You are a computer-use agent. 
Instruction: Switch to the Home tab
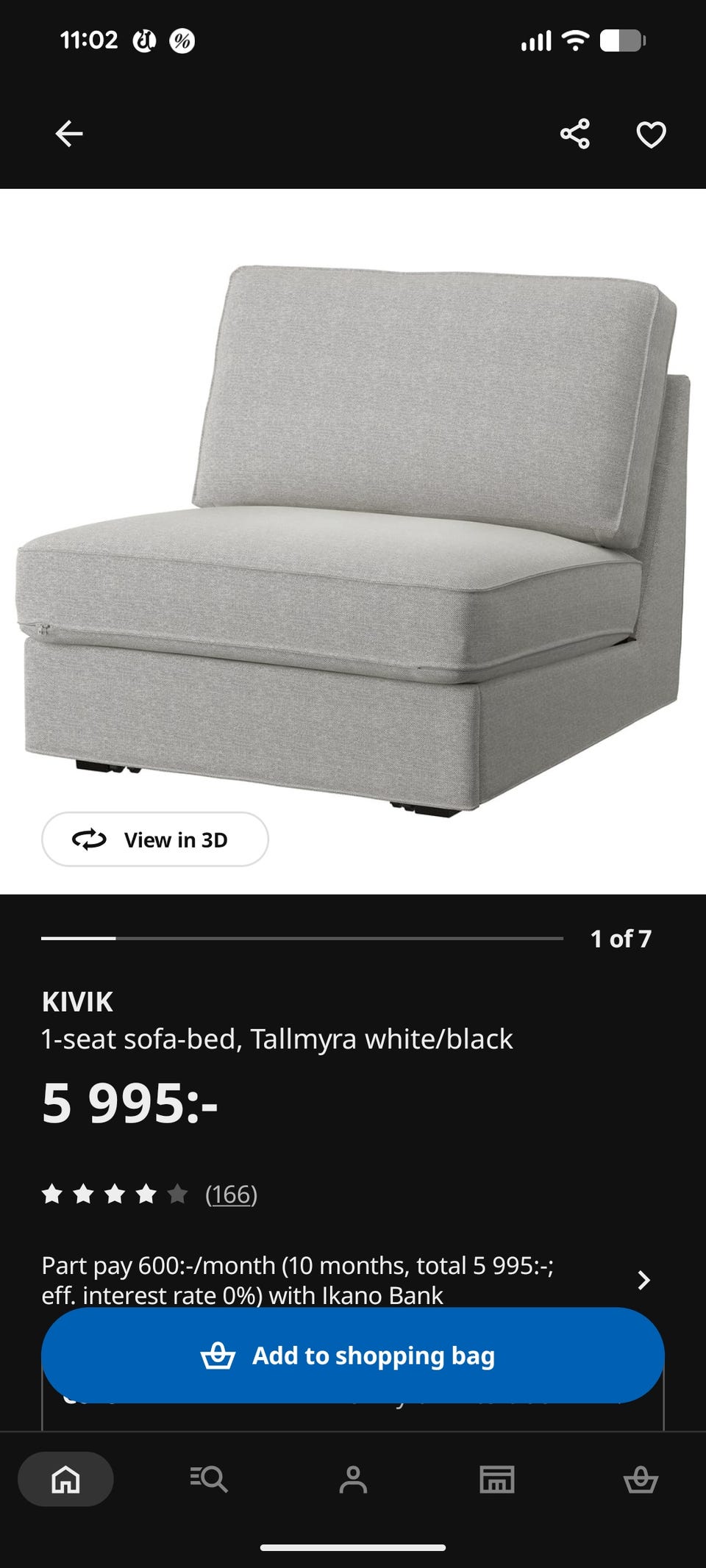[65, 1479]
